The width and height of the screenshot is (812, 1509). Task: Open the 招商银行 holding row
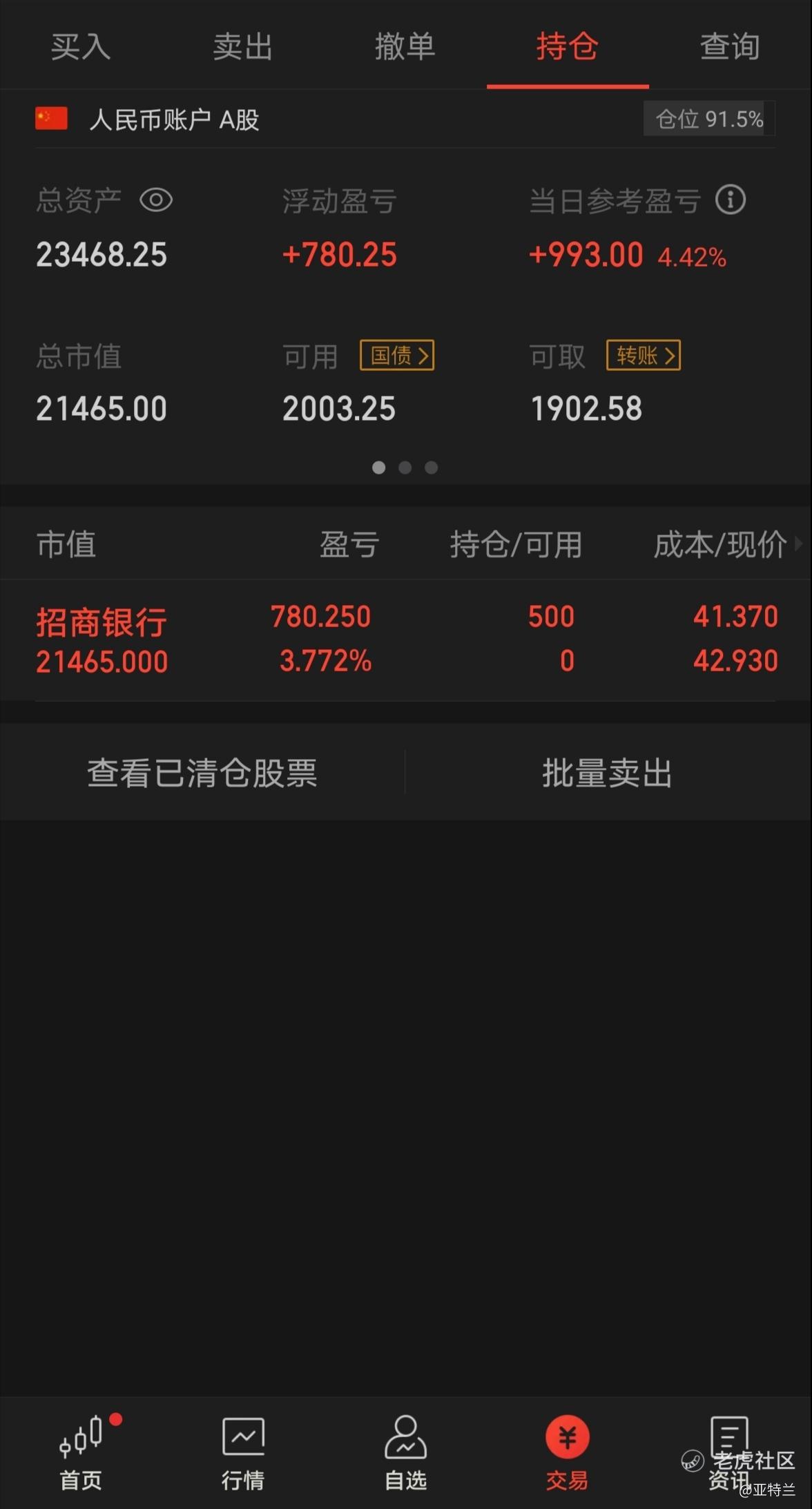pyautogui.click(x=406, y=640)
